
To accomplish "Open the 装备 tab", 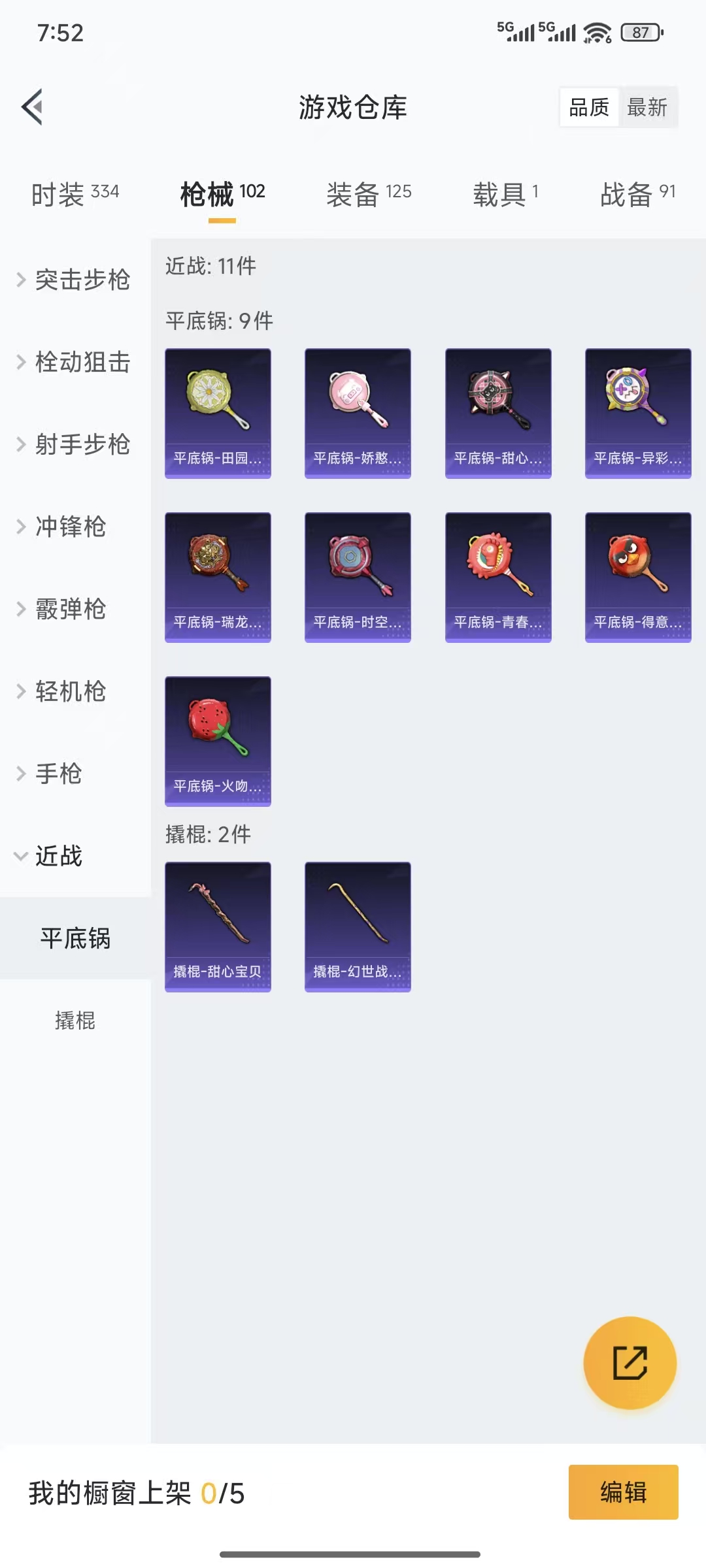I will [369, 194].
